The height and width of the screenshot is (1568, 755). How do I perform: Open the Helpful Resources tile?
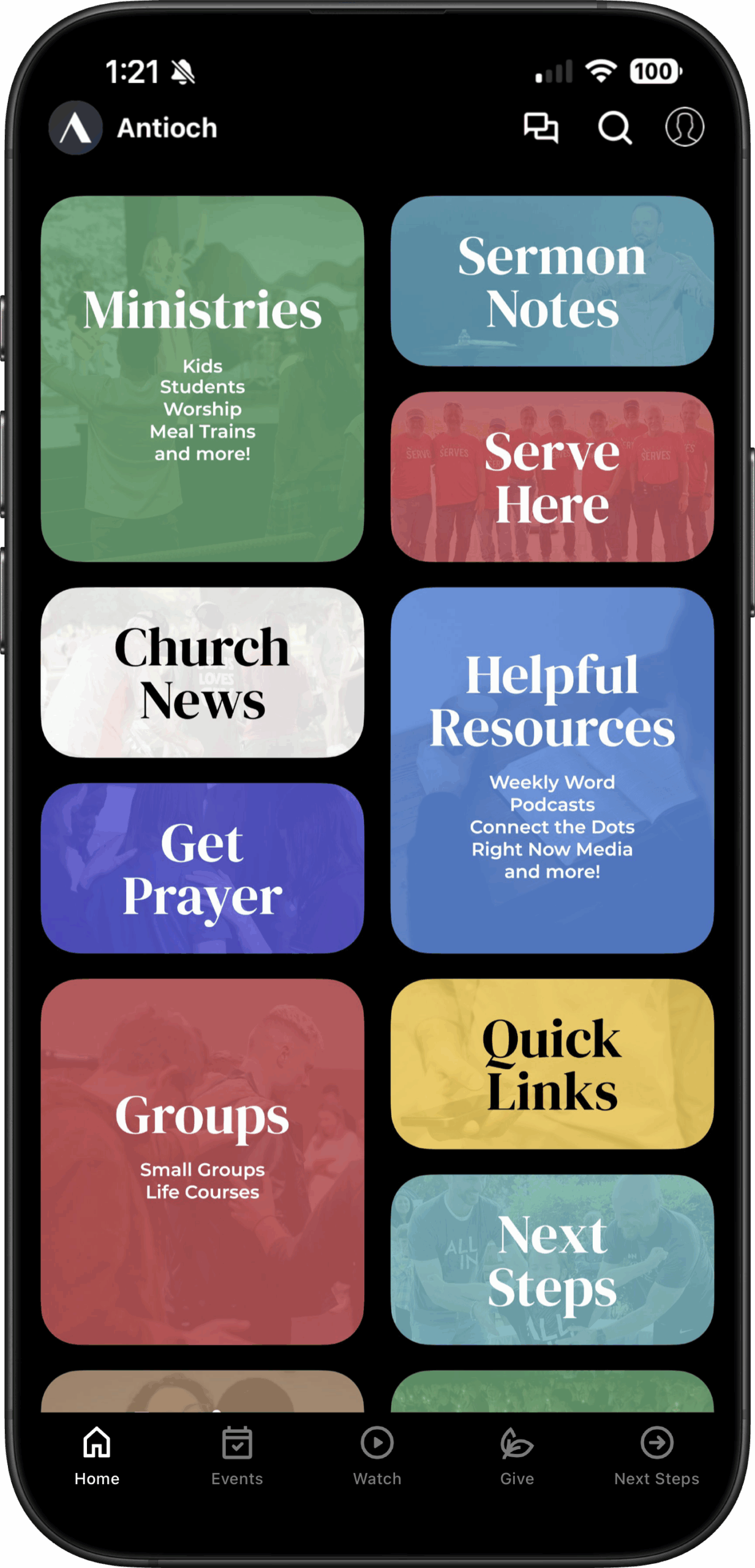(552, 770)
